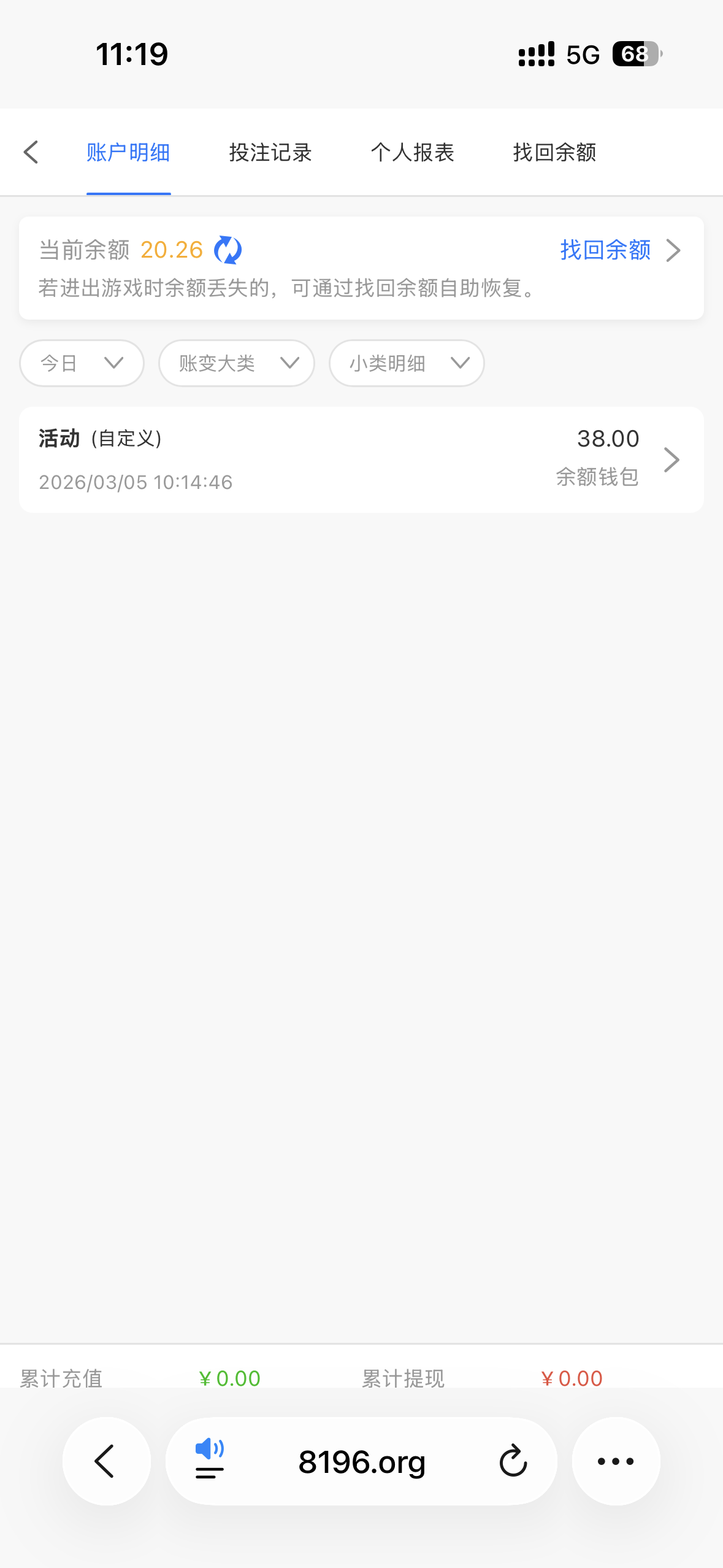
Task: Tap the chevron next to 找回余额 on balance card
Action: tap(673, 250)
